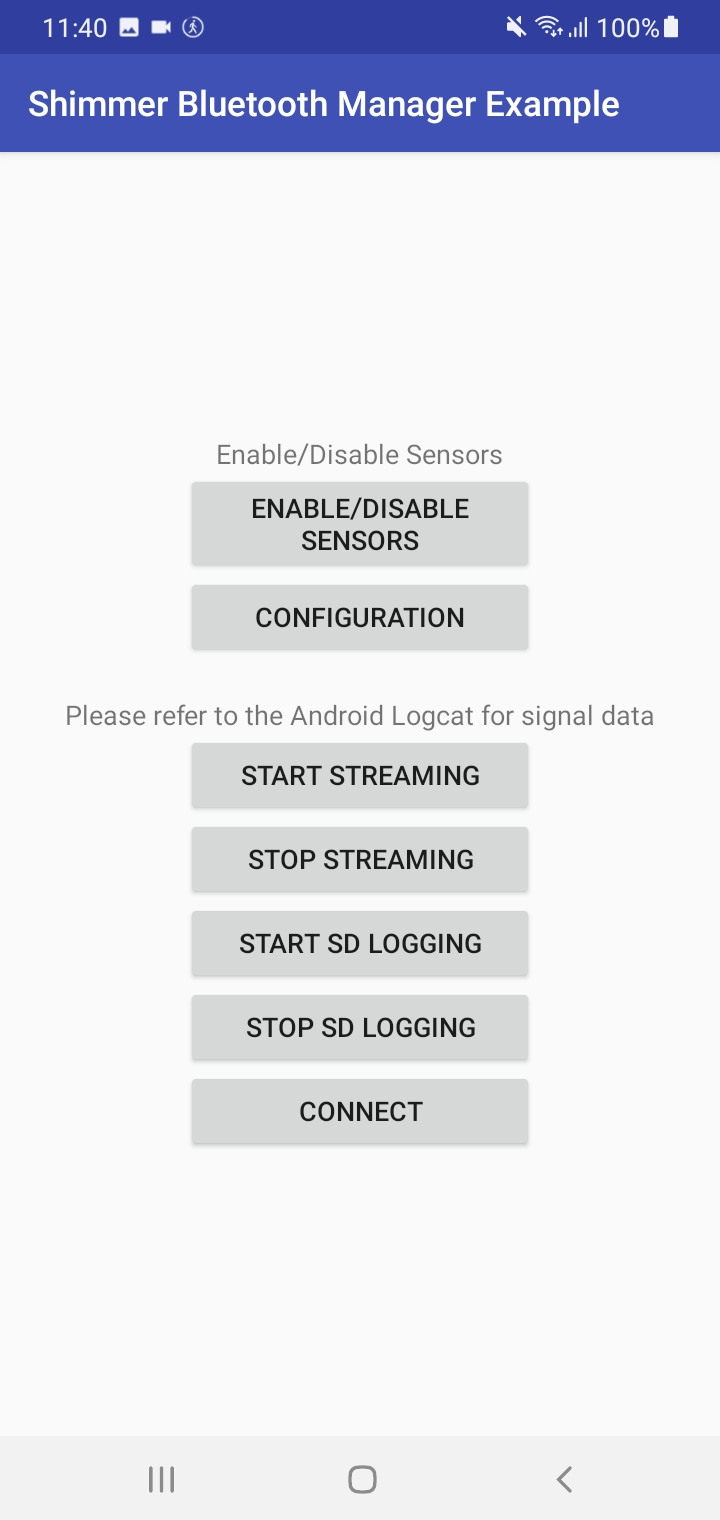Viewport: 720px width, 1520px height.
Task: Open recent apps from the navigation bar
Action: (161, 1479)
